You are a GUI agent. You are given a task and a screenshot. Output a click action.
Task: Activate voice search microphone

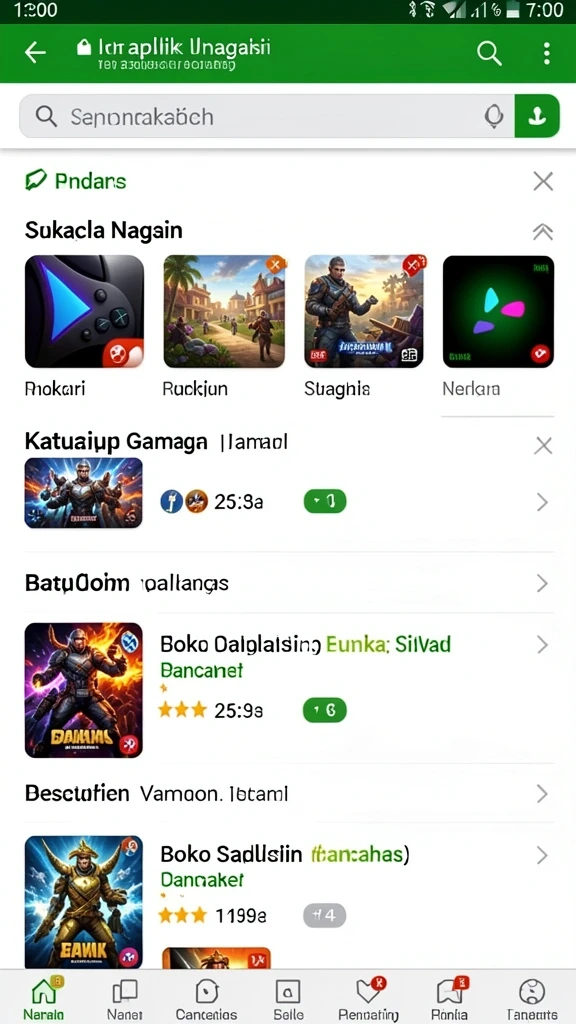tap(494, 117)
